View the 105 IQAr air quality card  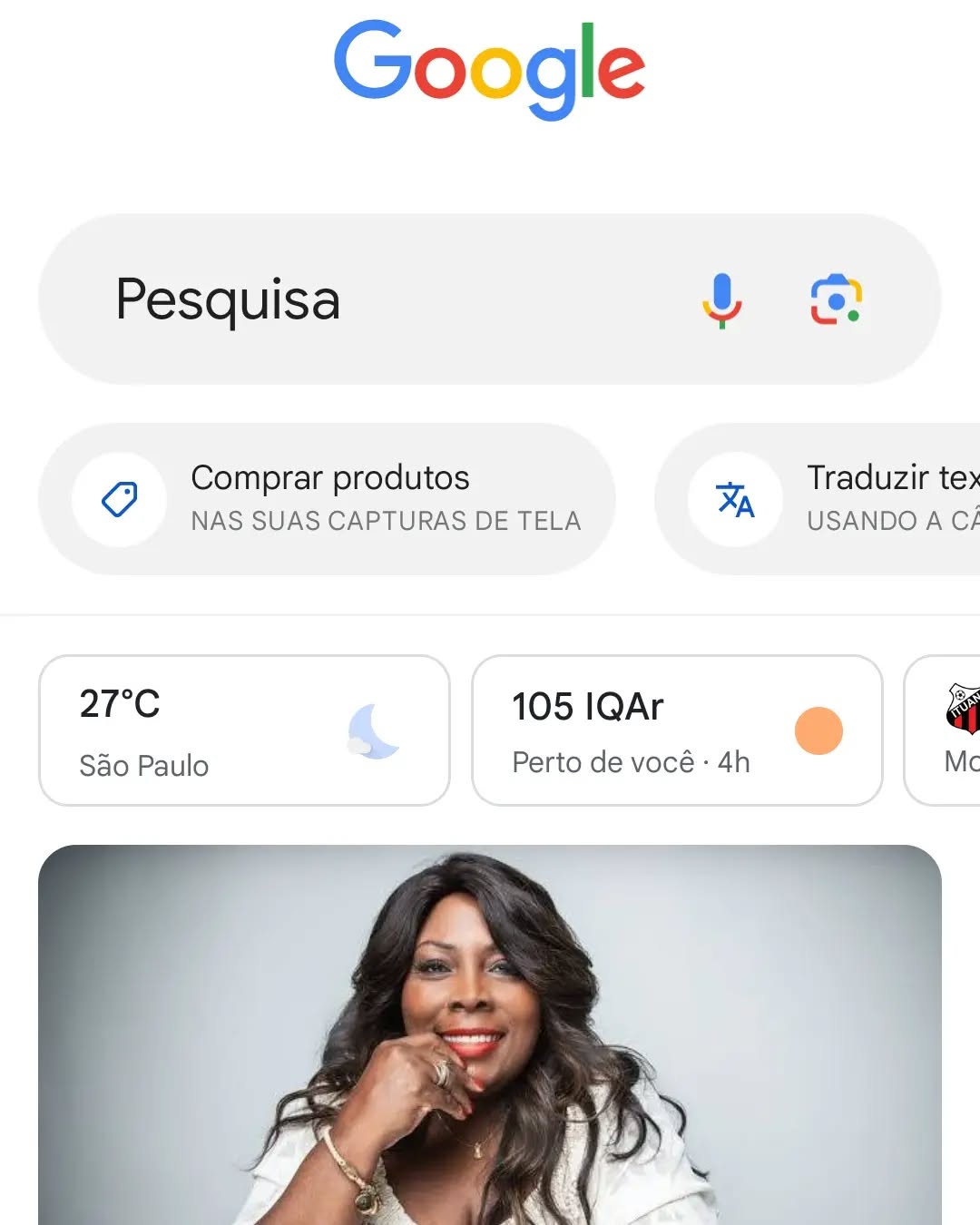click(677, 730)
